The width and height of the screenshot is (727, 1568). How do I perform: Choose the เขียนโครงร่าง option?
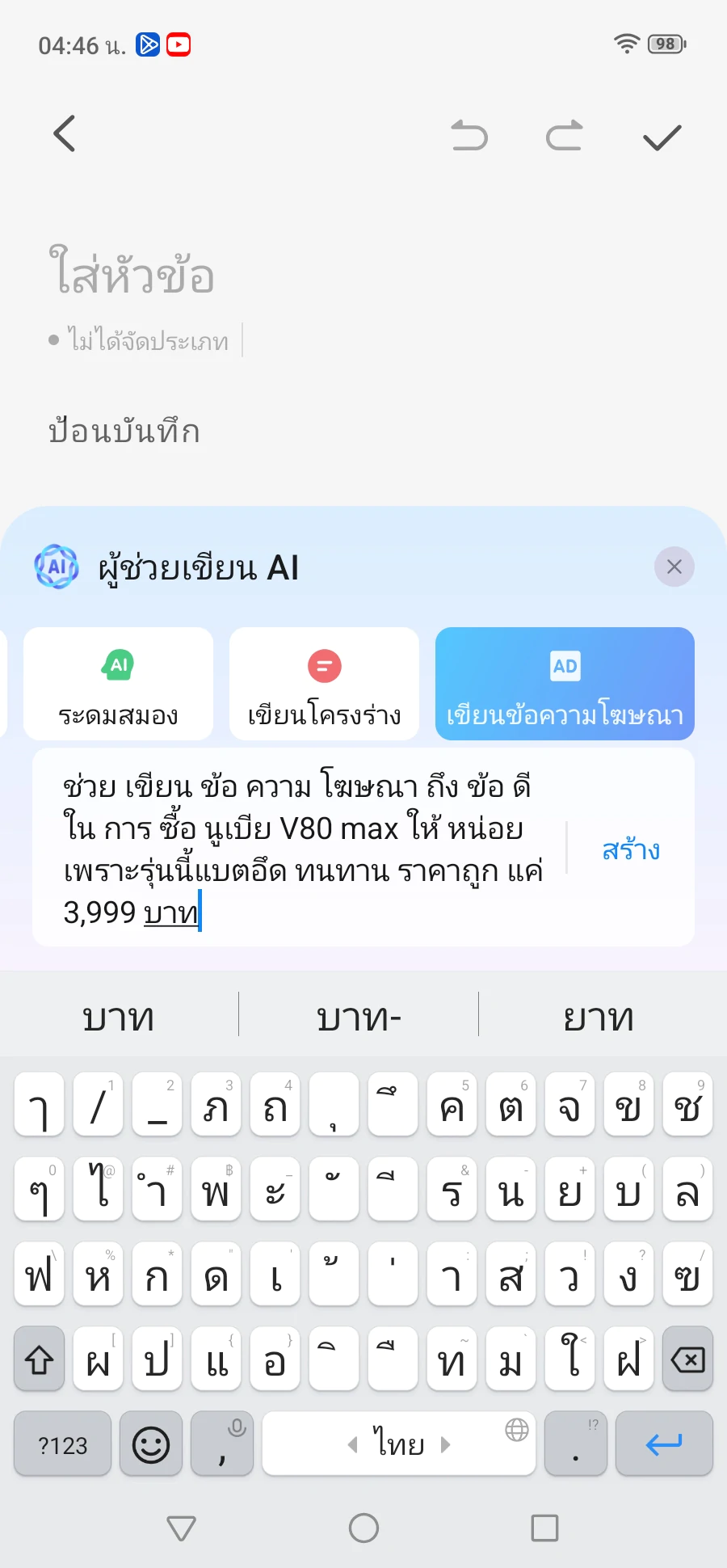[x=324, y=684]
